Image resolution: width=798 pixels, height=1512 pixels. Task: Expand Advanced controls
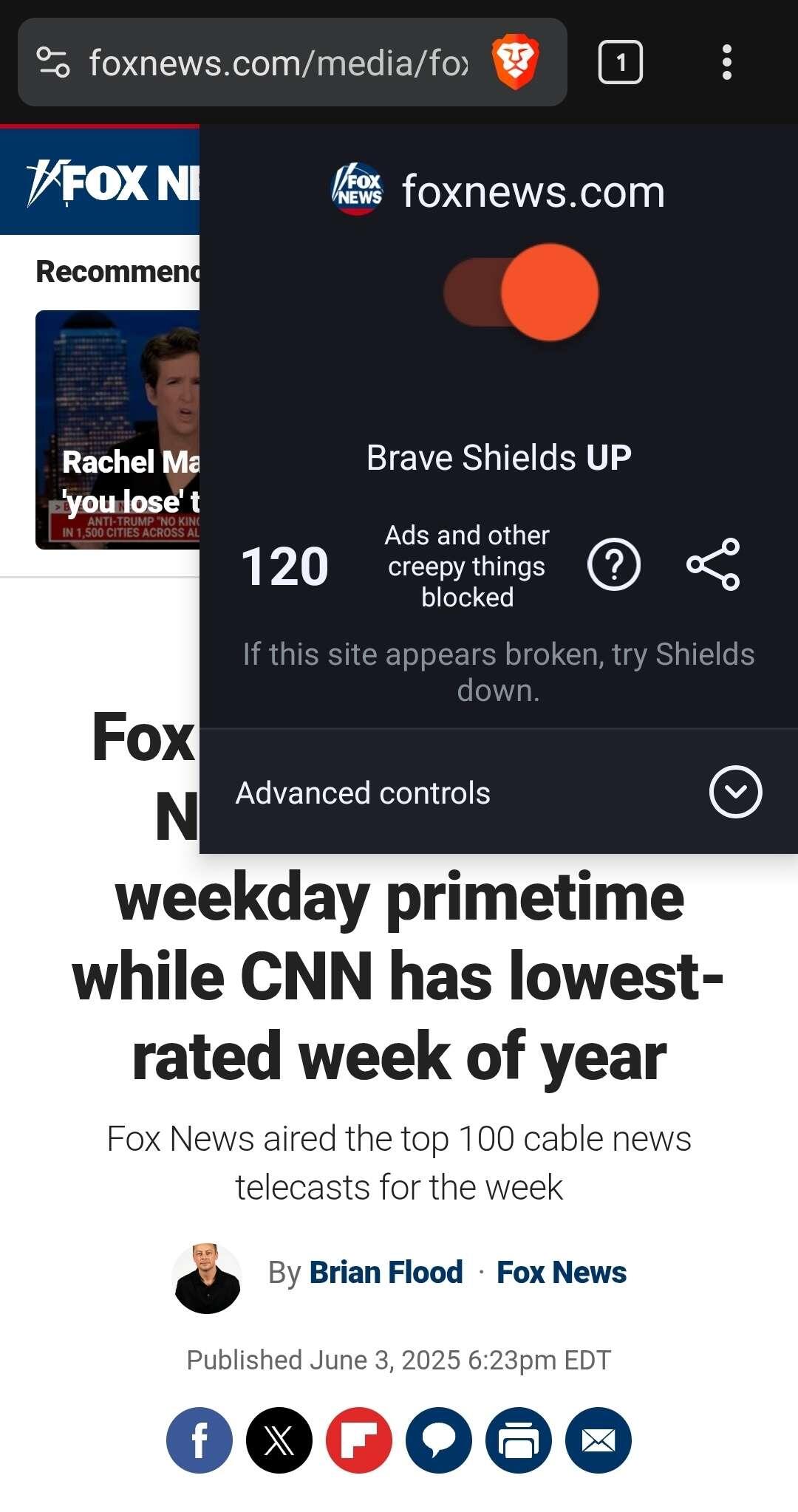[734, 792]
